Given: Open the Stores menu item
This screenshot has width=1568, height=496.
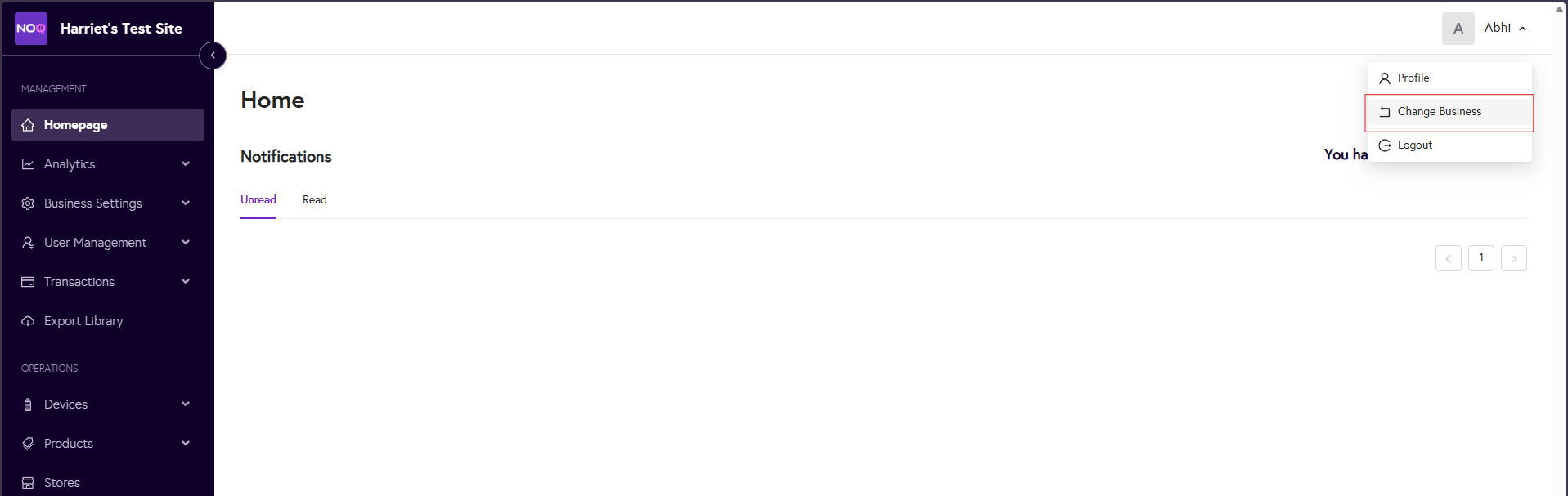Looking at the screenshot, I should coord(62,483).
